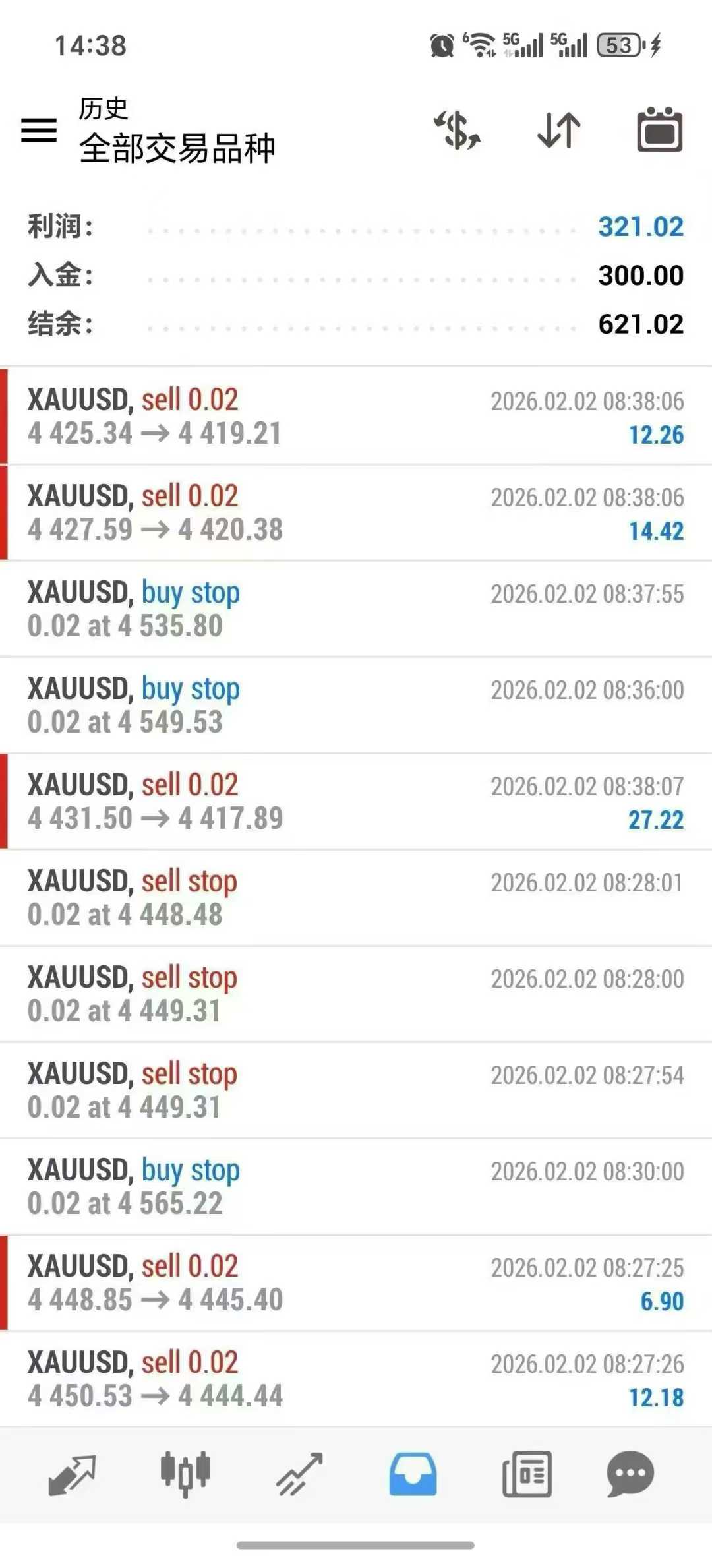Image resolution: width=712 pixels, height=1568 pixels.
Task: Go to the Trade tab
Action: click(x=299, y=1474)
